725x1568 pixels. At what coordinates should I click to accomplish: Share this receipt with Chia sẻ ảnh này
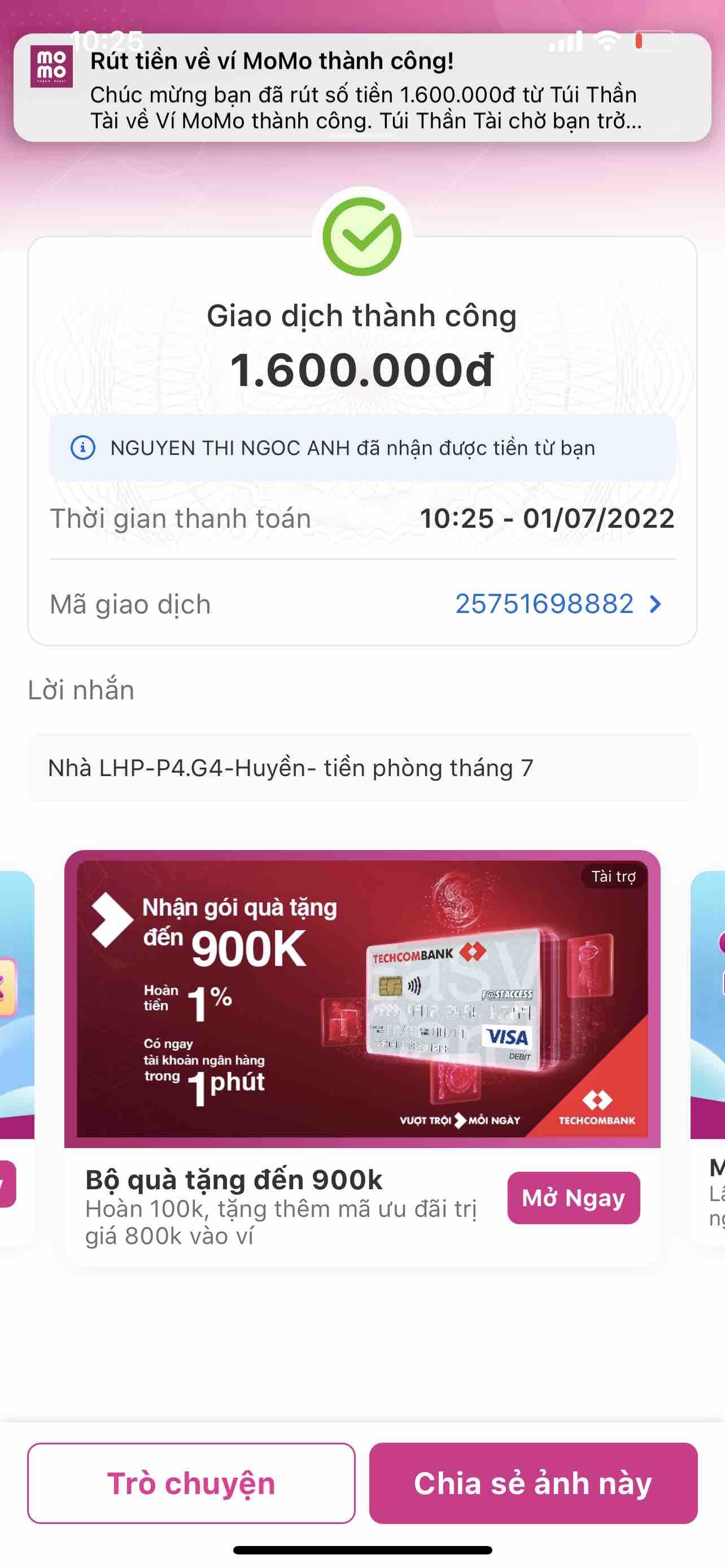(x=532, y=1483)
